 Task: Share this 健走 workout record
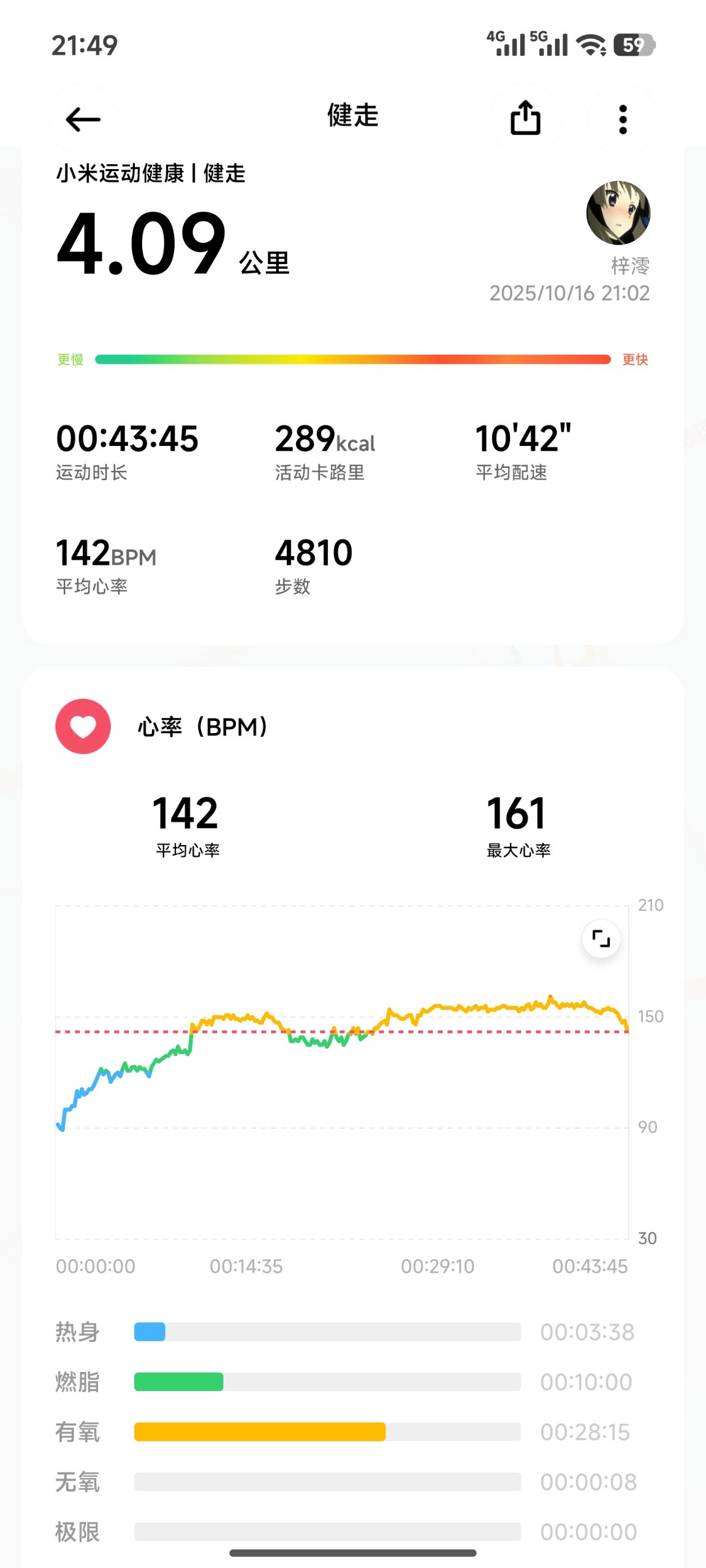tap(525, 118)
